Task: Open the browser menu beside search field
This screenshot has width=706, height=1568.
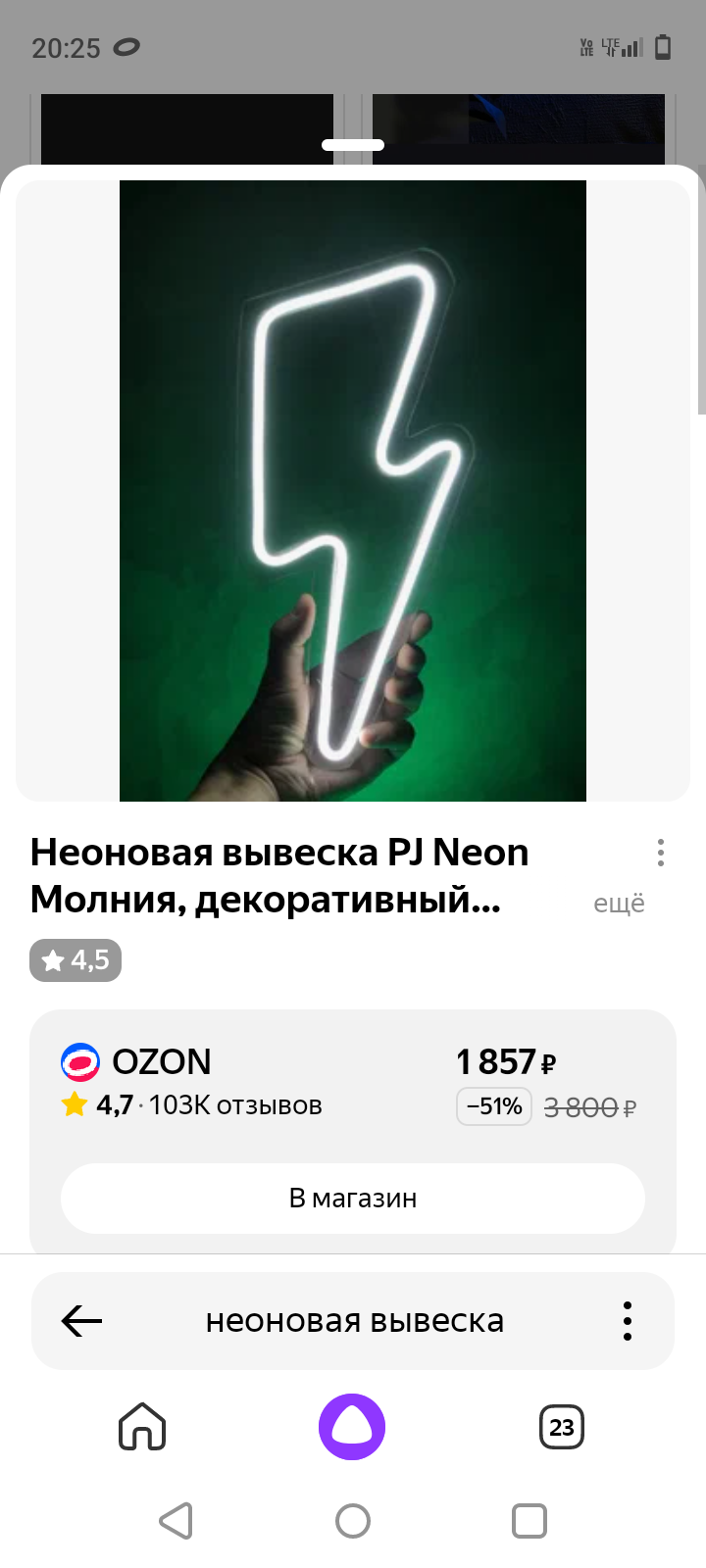Action: [x=628, y=1321]
